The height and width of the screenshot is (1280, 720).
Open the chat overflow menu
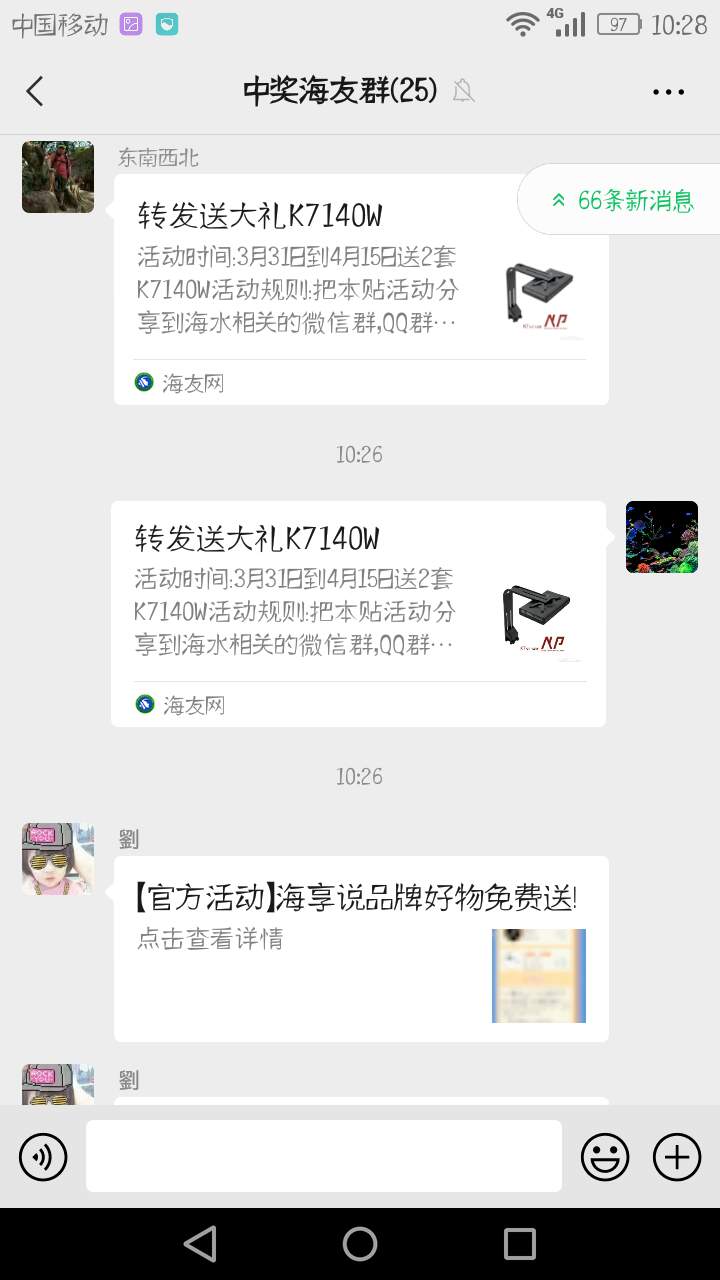pos(668,92)
